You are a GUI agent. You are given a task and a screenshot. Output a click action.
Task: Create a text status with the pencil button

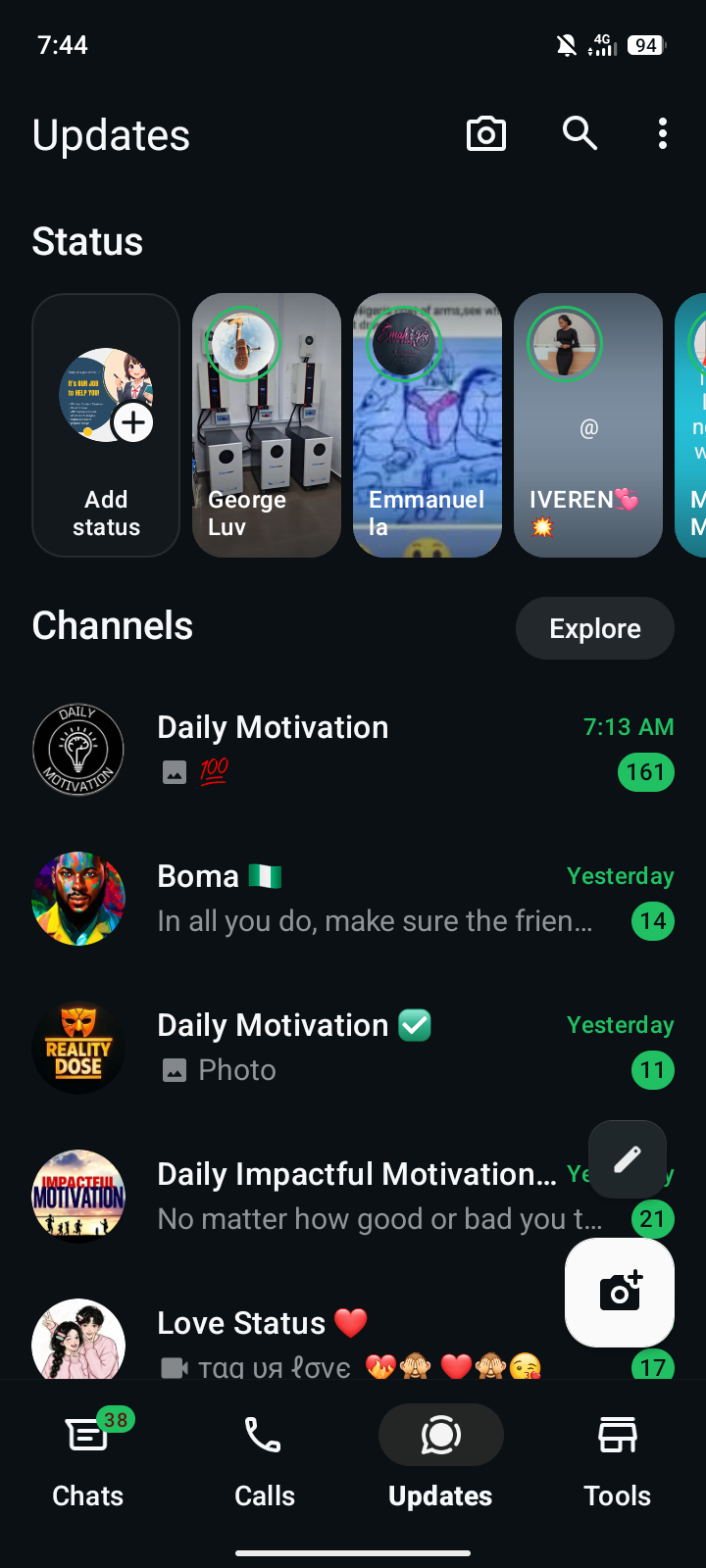[628, 1159]
